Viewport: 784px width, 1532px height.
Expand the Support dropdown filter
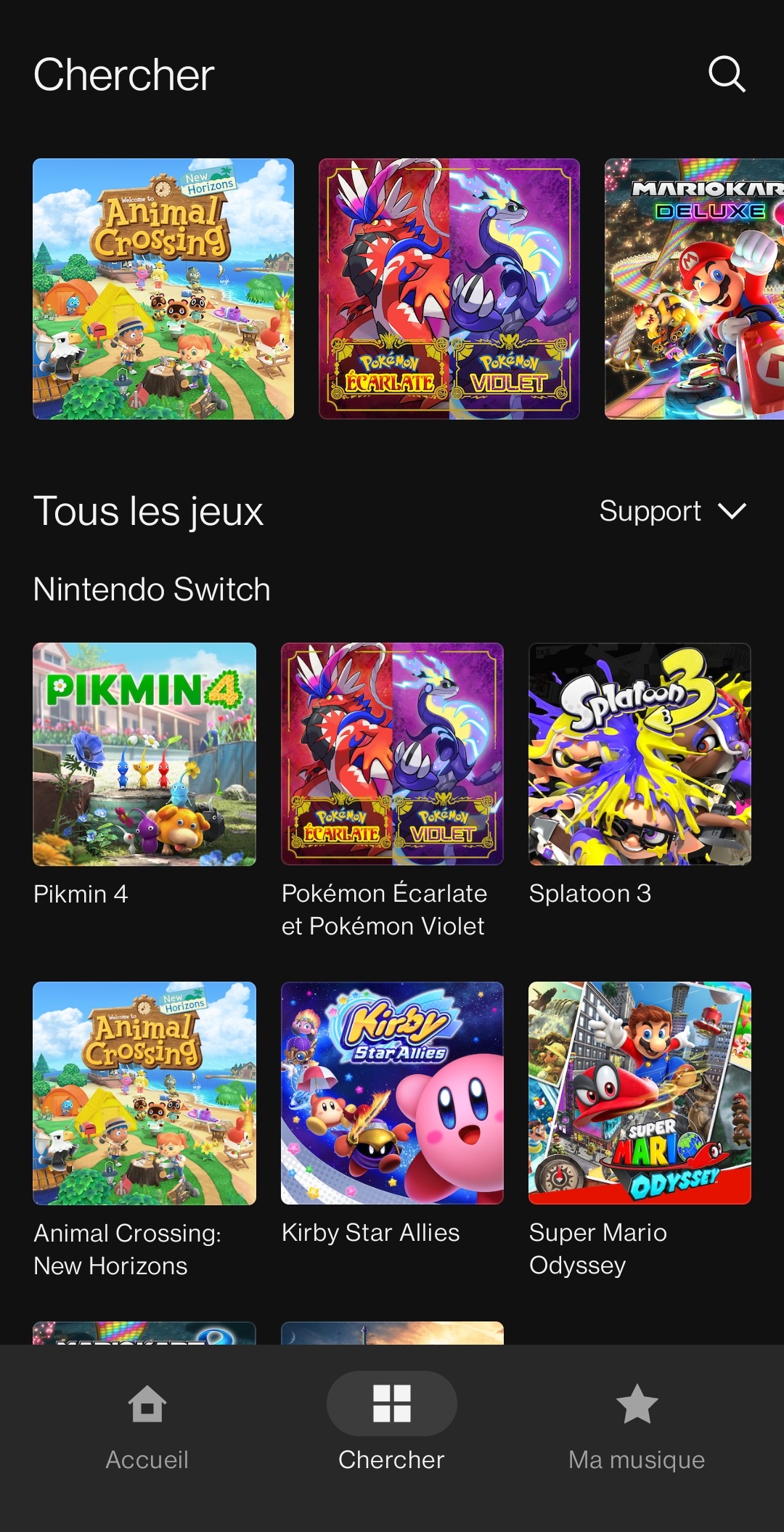(672, 511)
